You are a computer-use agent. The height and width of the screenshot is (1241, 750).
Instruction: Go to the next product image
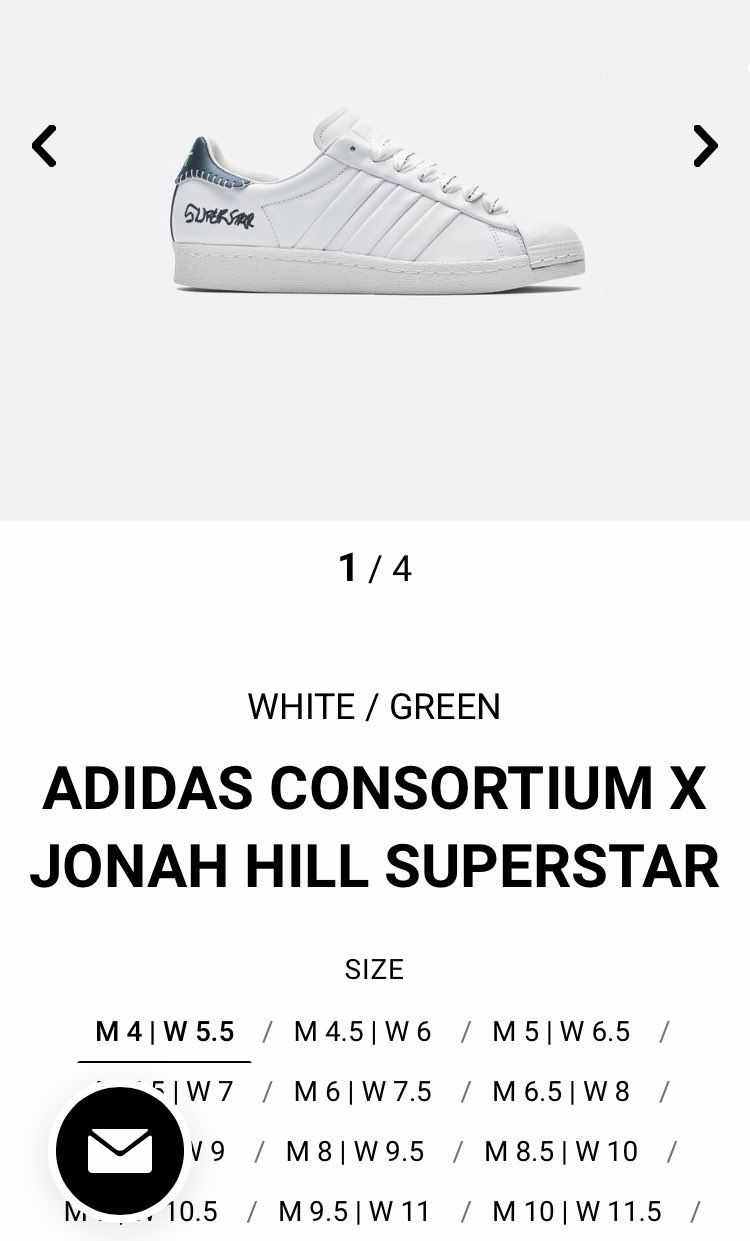[x=705, y=146]
